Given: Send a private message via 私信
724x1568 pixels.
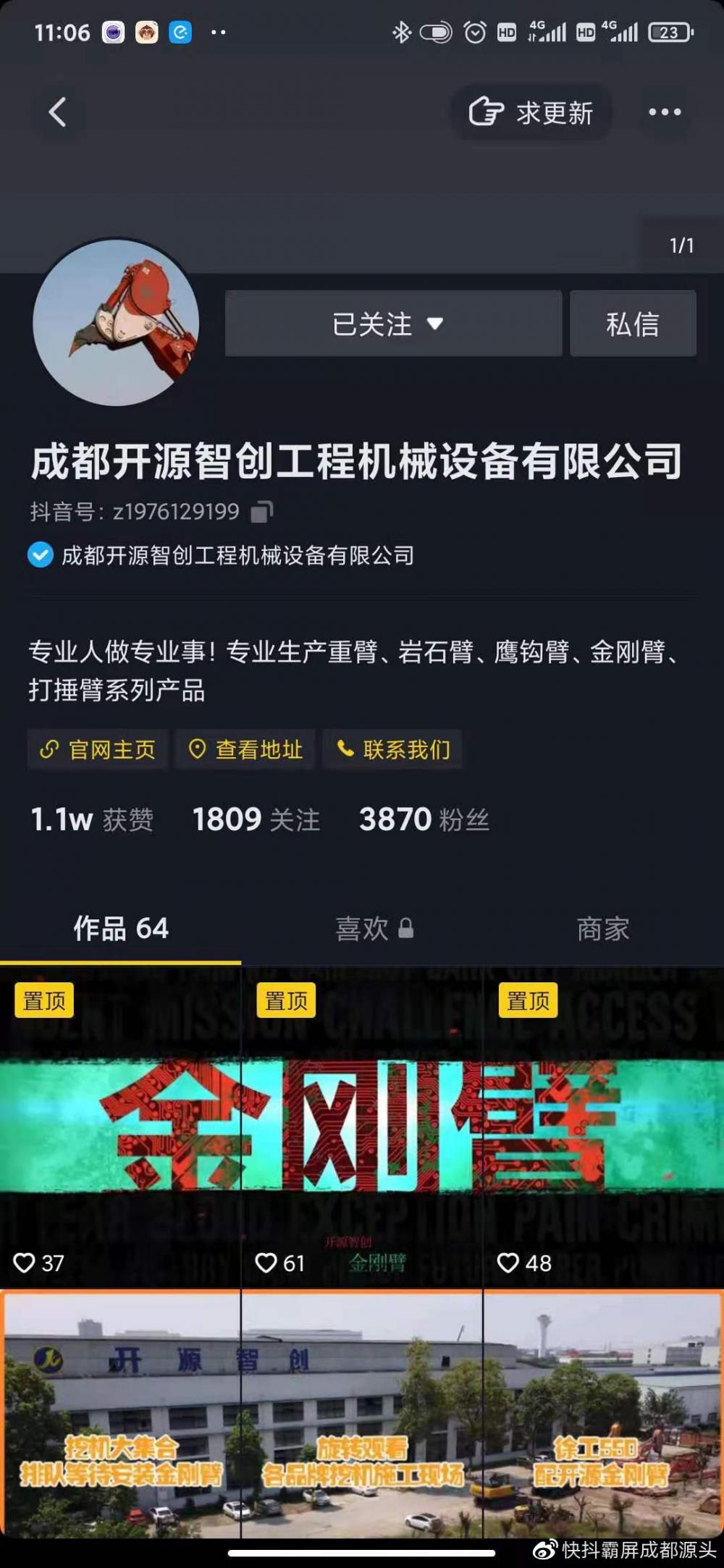Looking at the screenshot, I should coord(633,324).
